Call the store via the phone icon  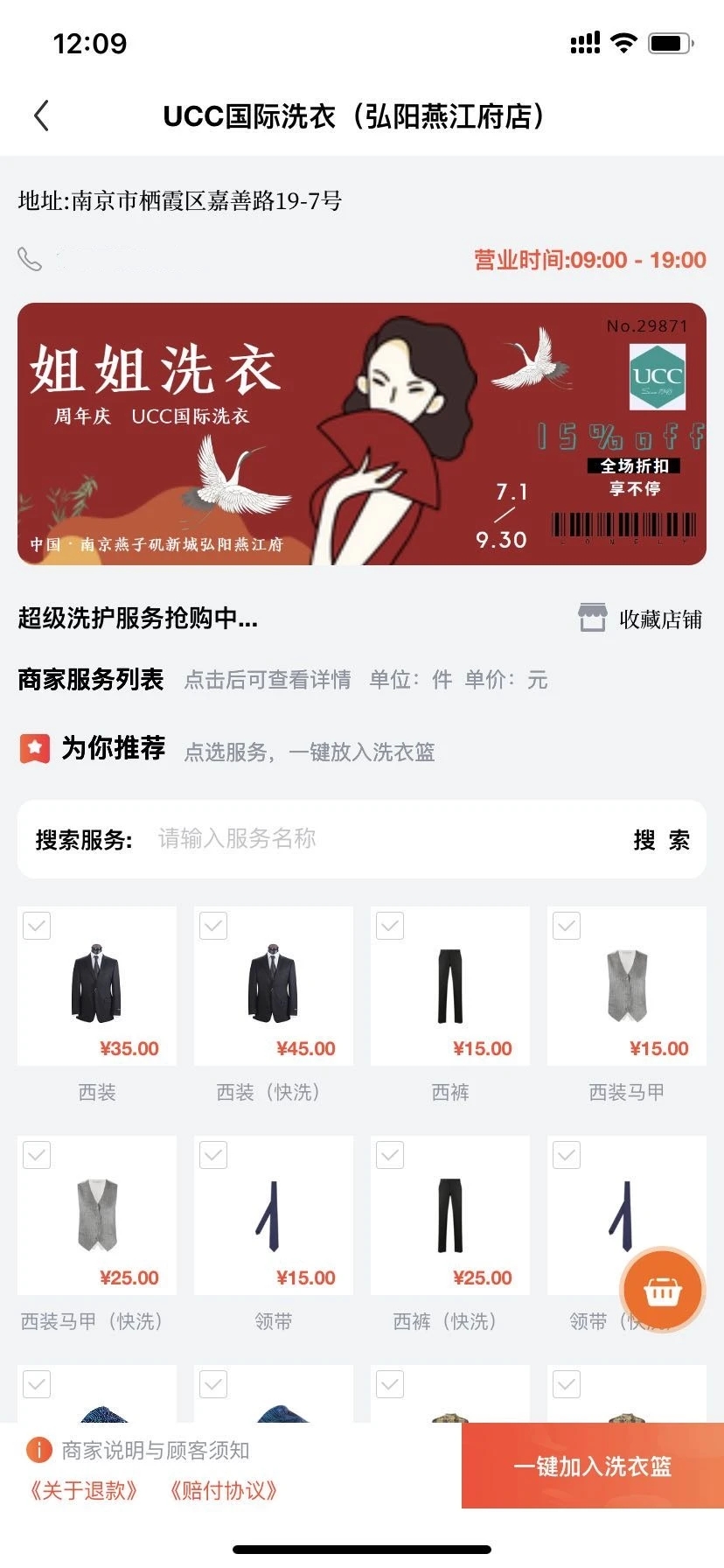(30, 259)
